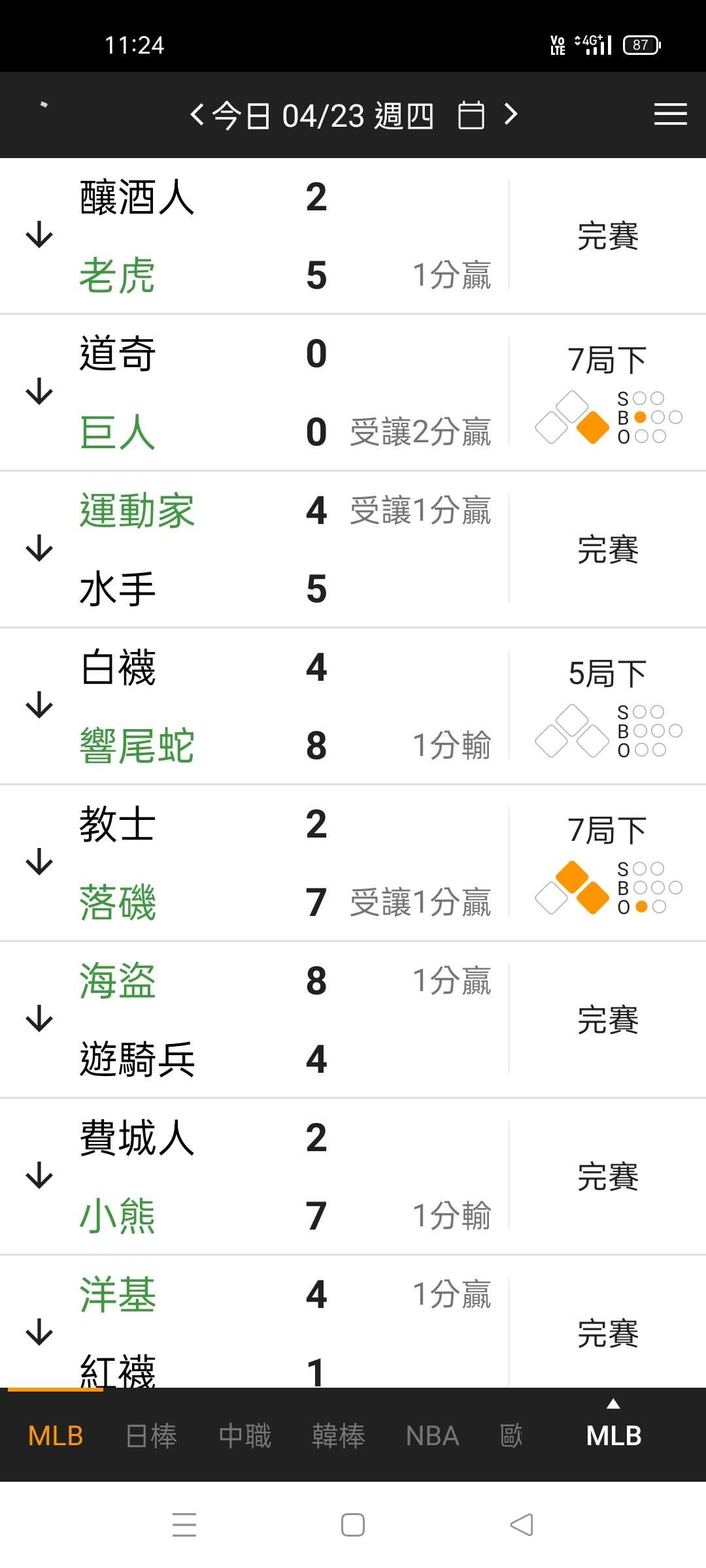Expand the 道奇 vs 巨人 game

point(39,392)
